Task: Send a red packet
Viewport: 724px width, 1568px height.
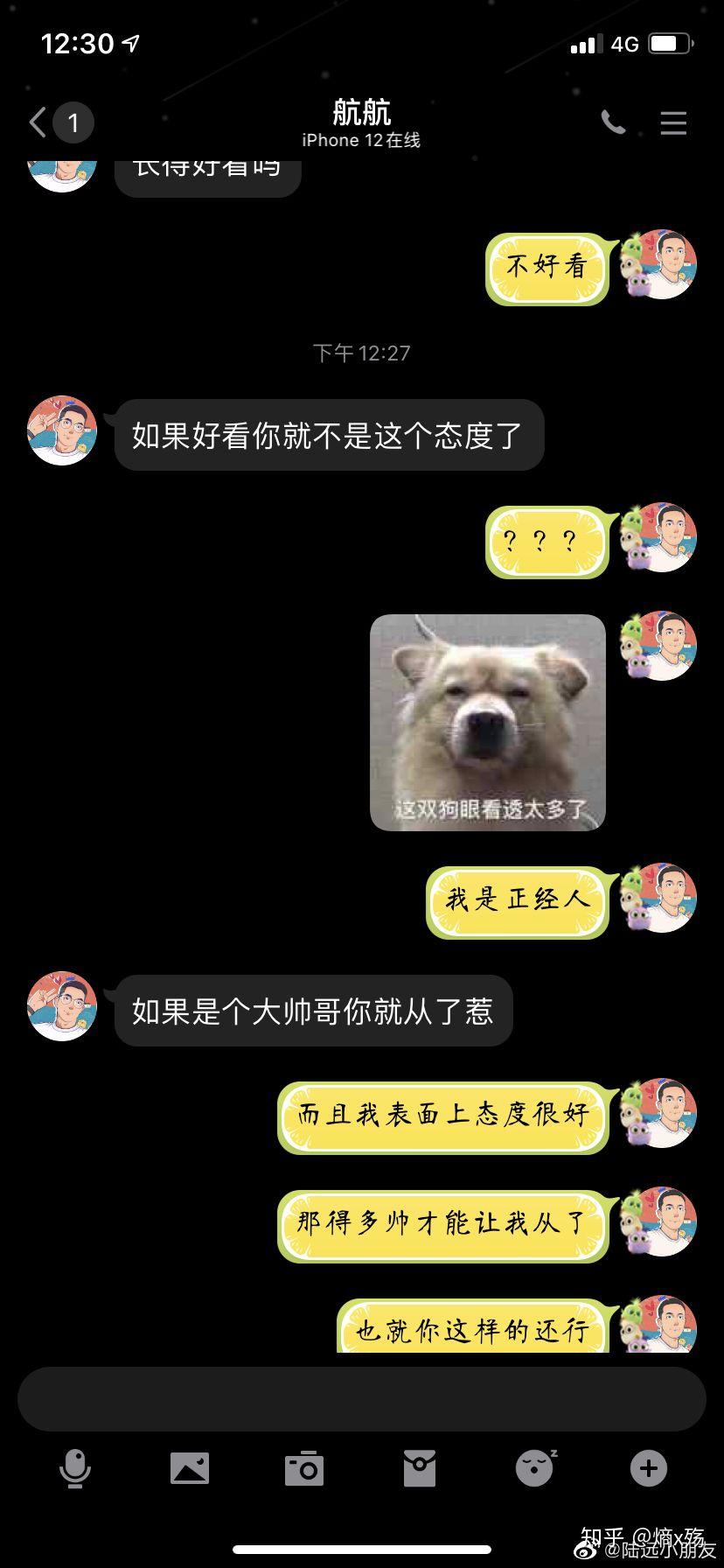Action: point(420,1467)
